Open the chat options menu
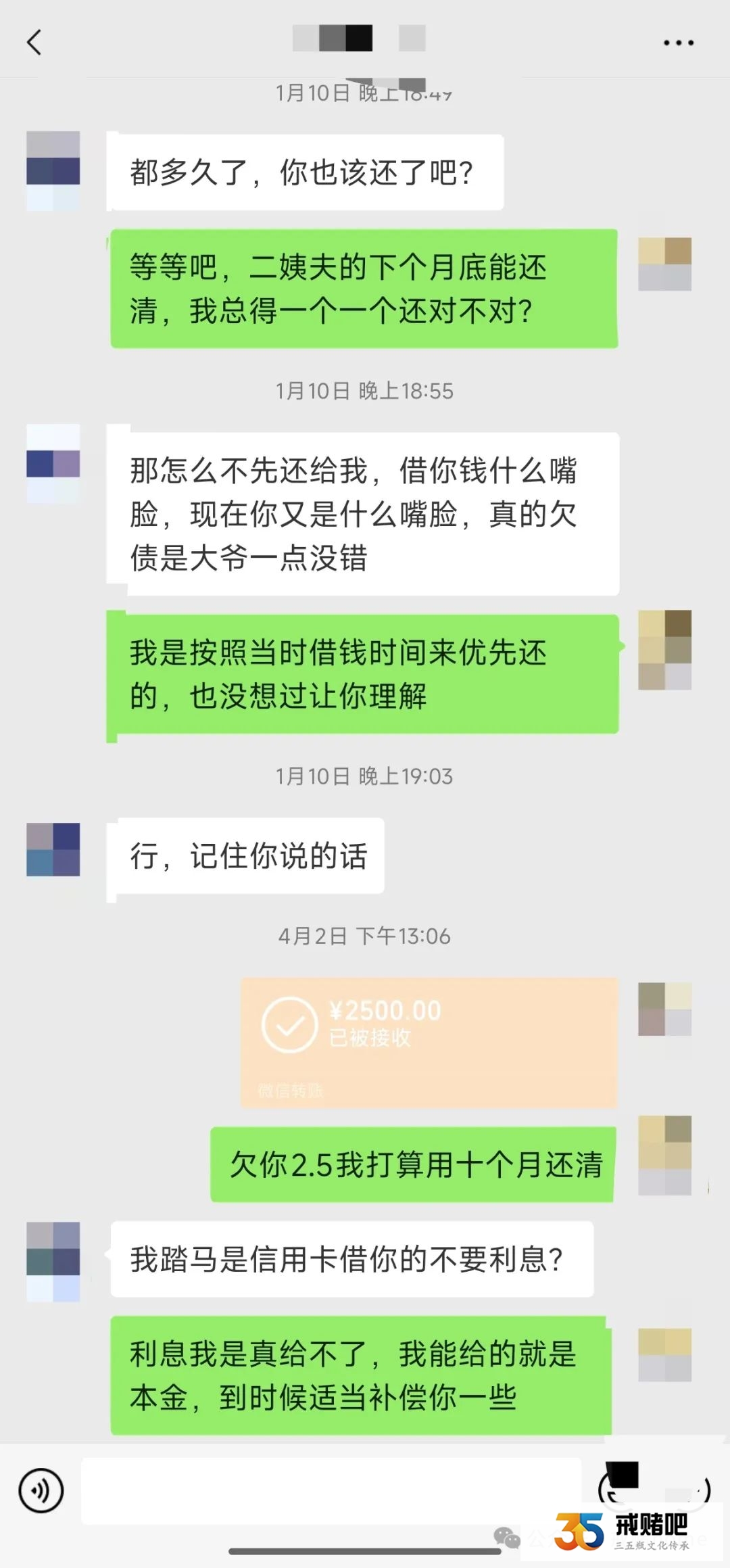 [x=678, y=43]
